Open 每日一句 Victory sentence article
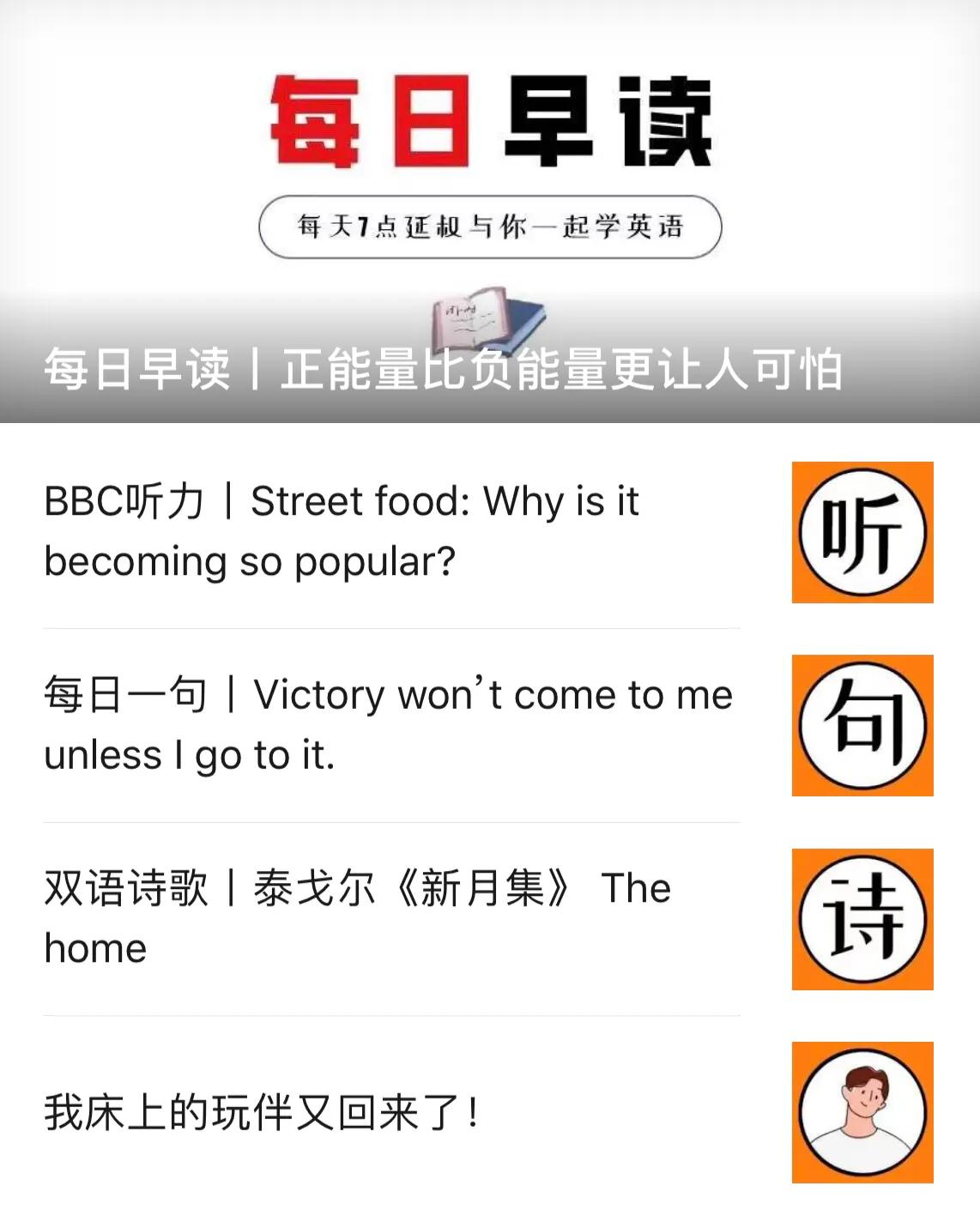Viewport: 980px width, 1222px height. pyautogui.click(x=386, y=724)
